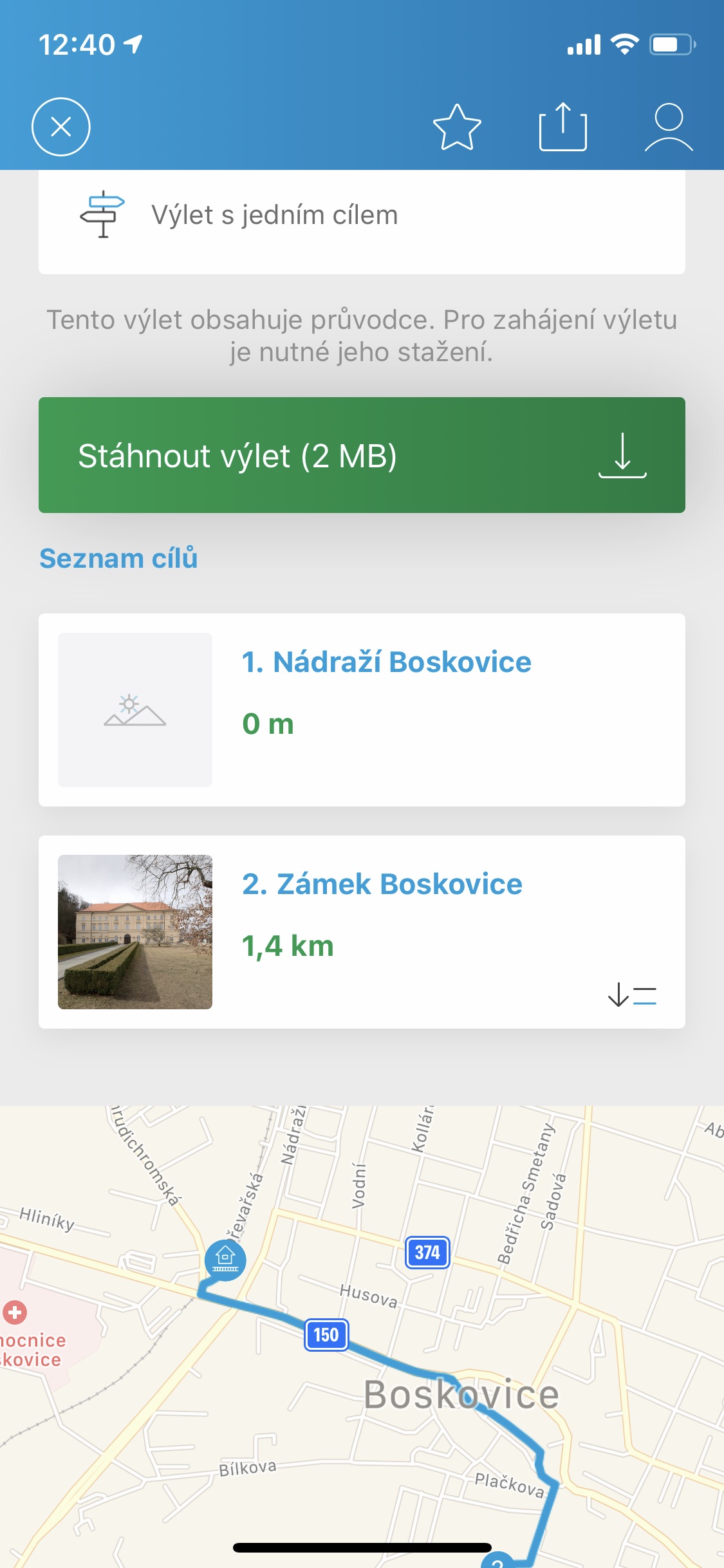Tap the sort icon in Zámek Boskovice card
This screenshot has height=1568, width=724.
tap(632, 995)
